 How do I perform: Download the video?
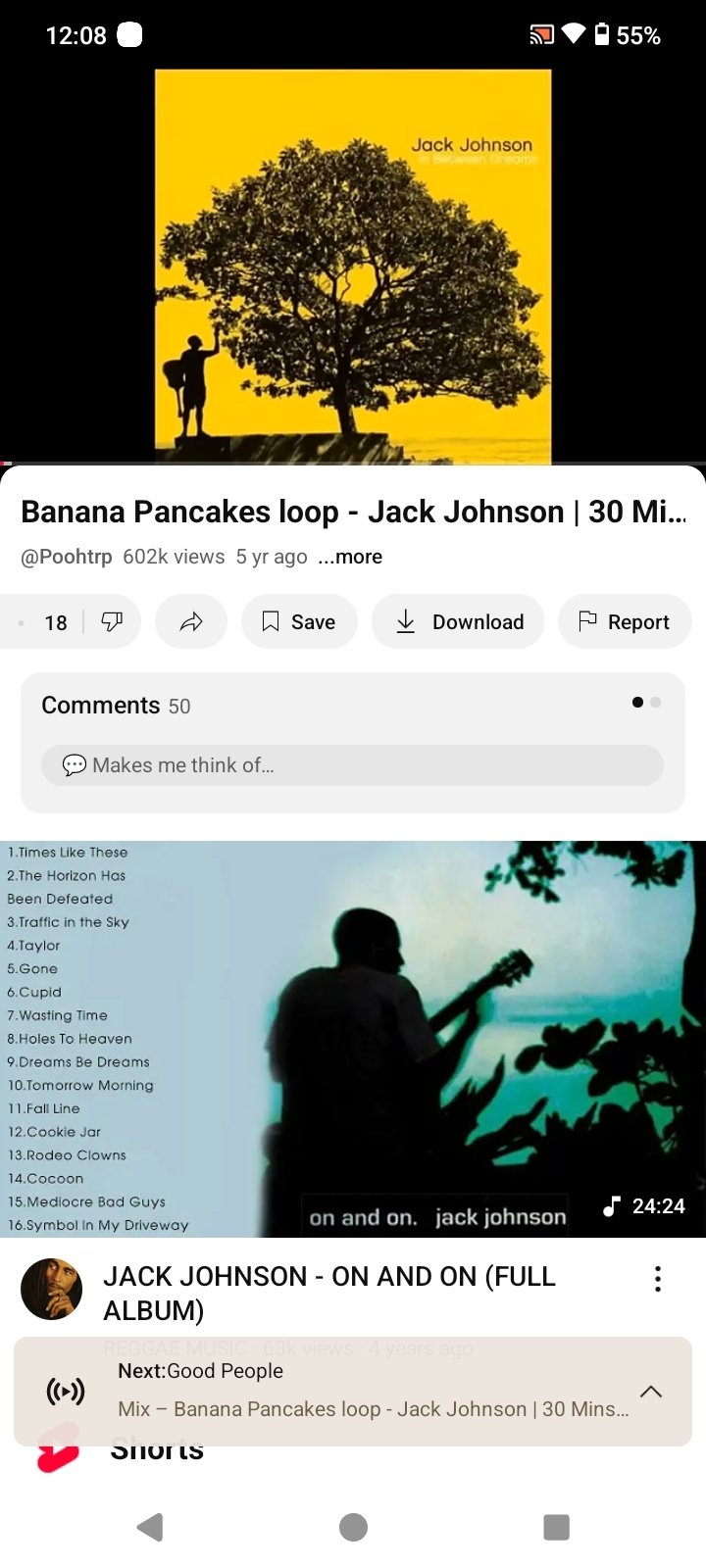(458, 621)
